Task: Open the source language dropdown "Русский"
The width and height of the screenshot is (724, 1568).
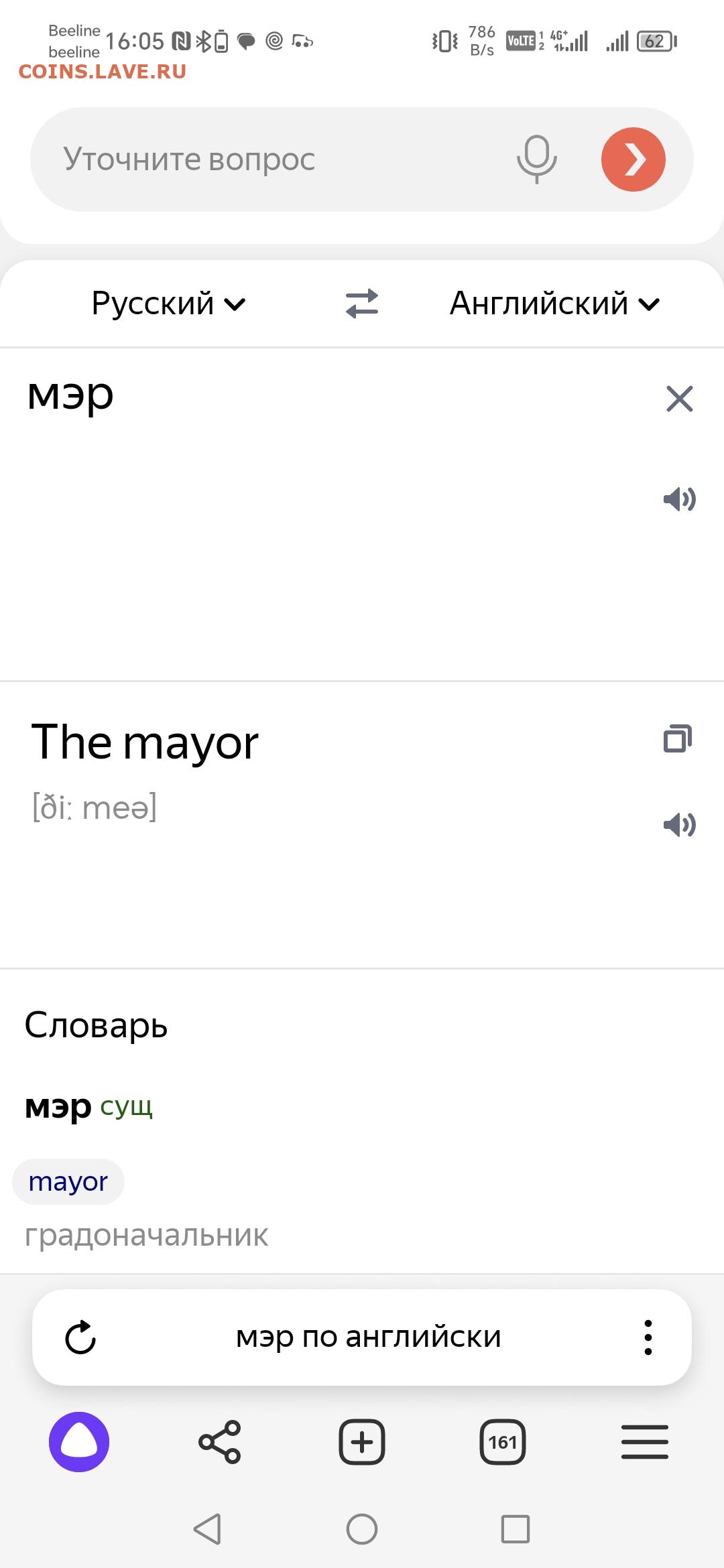Action: (168, 304)
